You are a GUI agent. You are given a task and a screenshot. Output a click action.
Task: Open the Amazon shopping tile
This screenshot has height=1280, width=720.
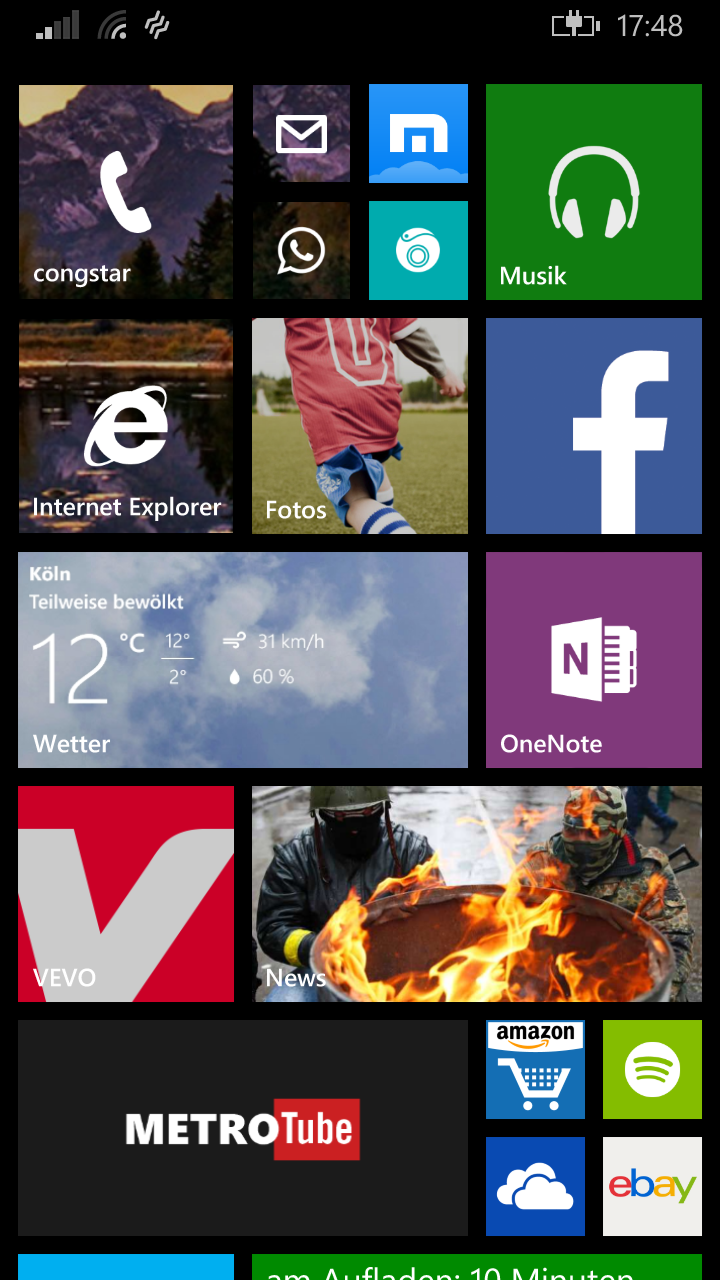pyautogui.click(x=535, y=1069)
